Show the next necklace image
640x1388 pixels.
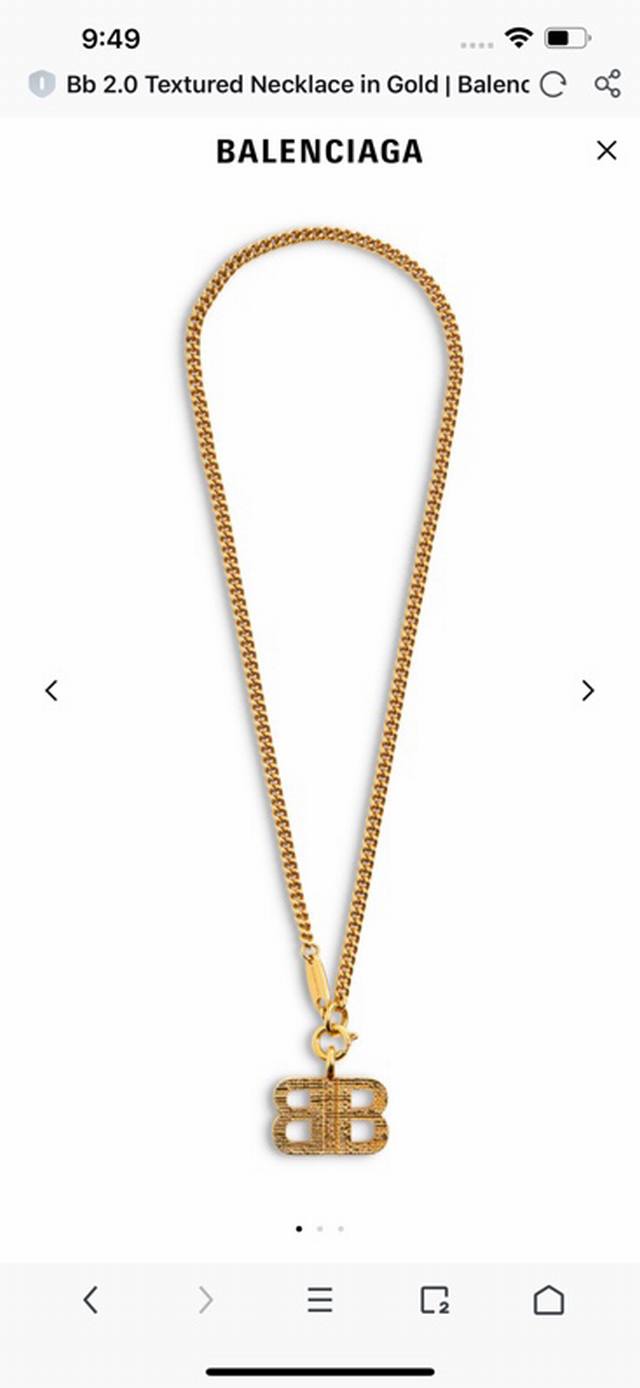coord(588,690)
